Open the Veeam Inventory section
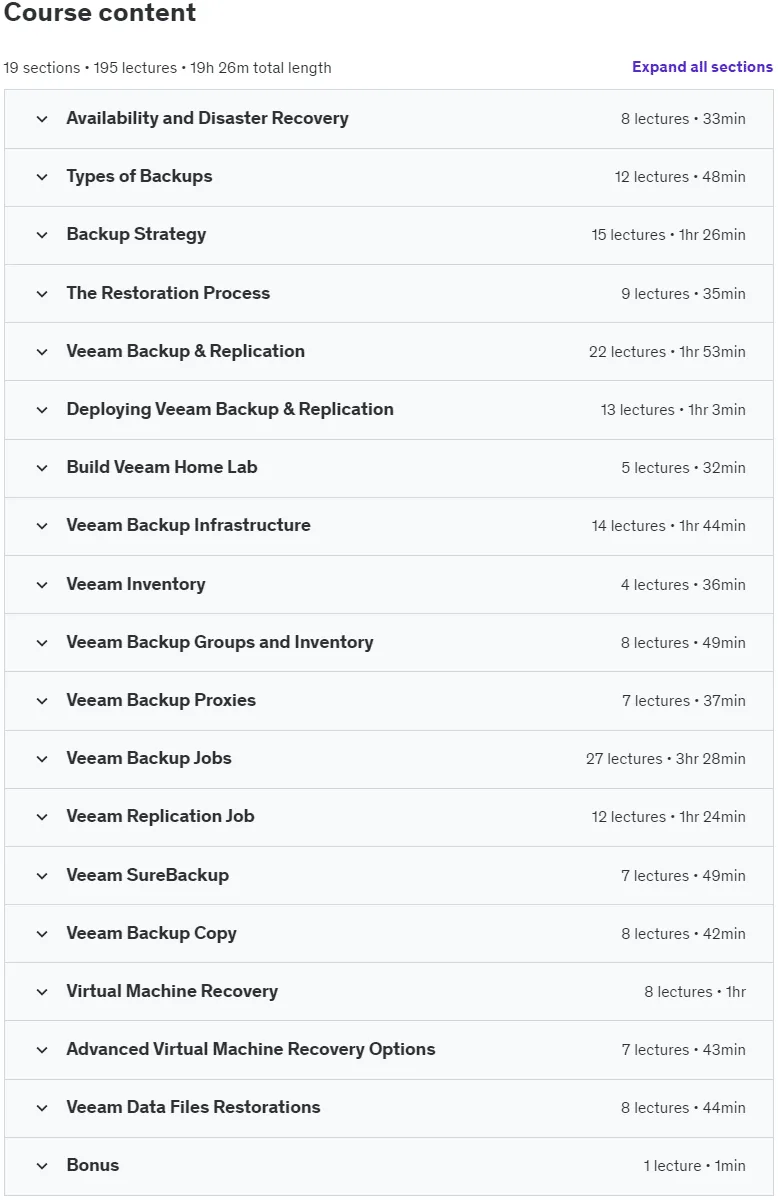 click(x=389, y=584)
